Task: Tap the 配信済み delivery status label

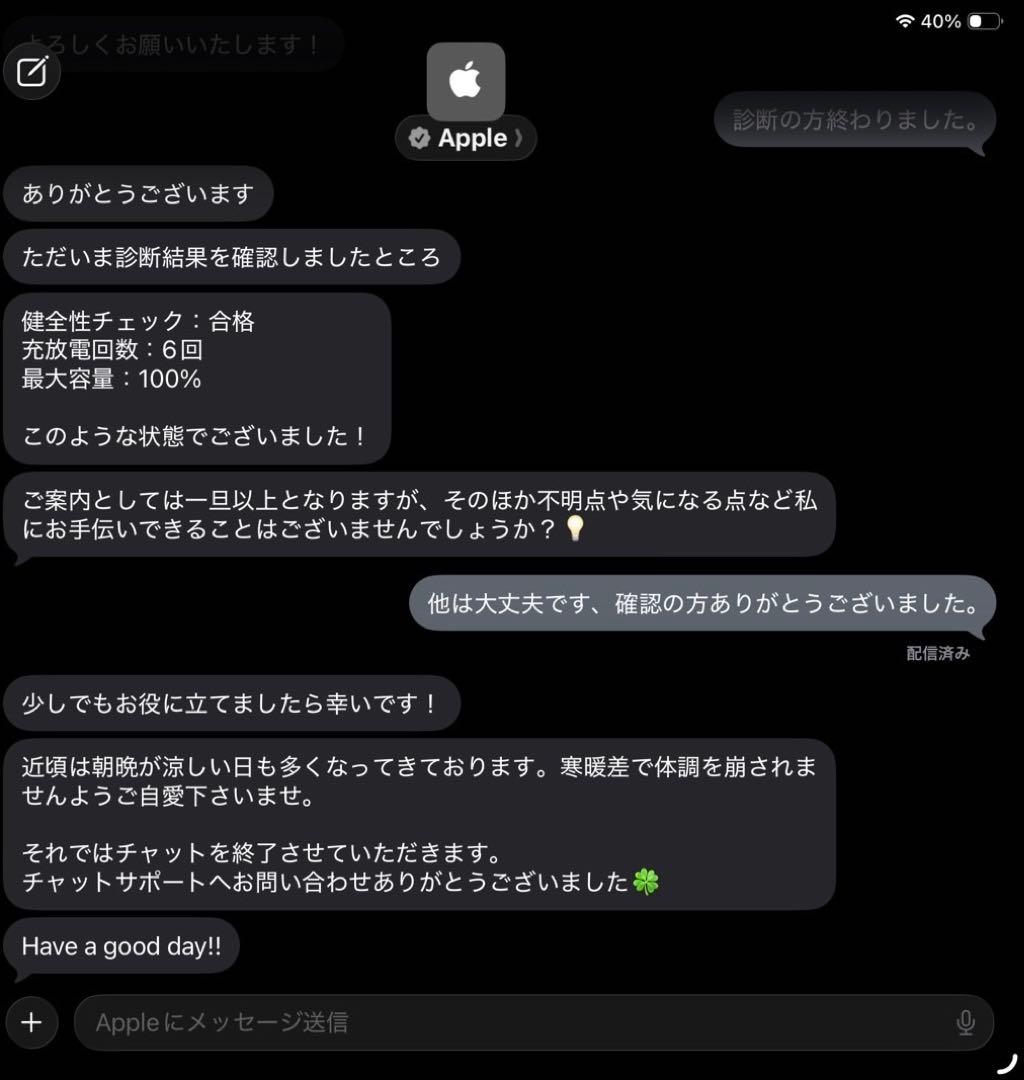Action: pos(938,654)
